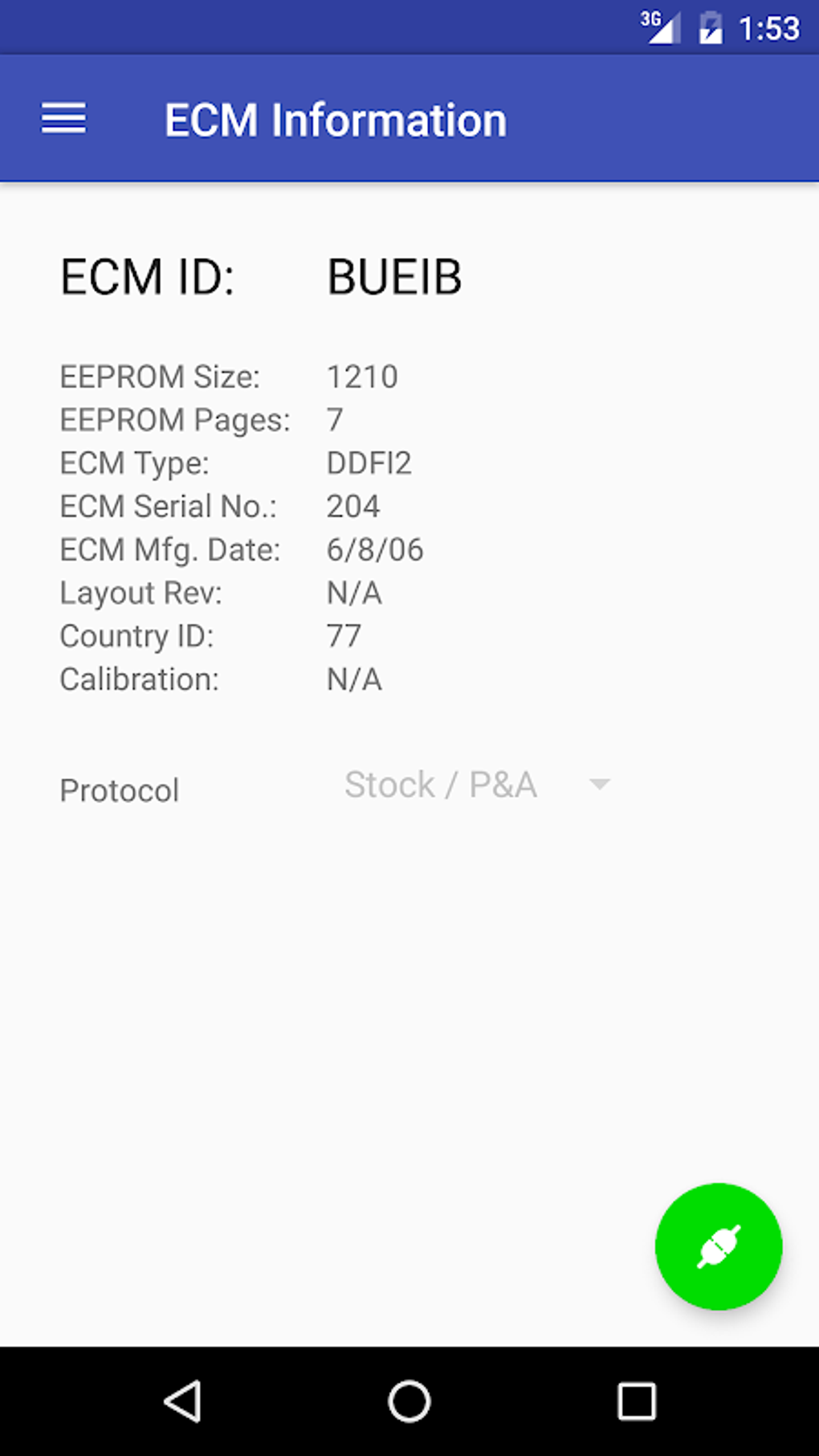Image resolution: width=819 pixels, height=1456 pixels.
Task: Select Stock / P&A protocol value
Action: click(440, 785)
